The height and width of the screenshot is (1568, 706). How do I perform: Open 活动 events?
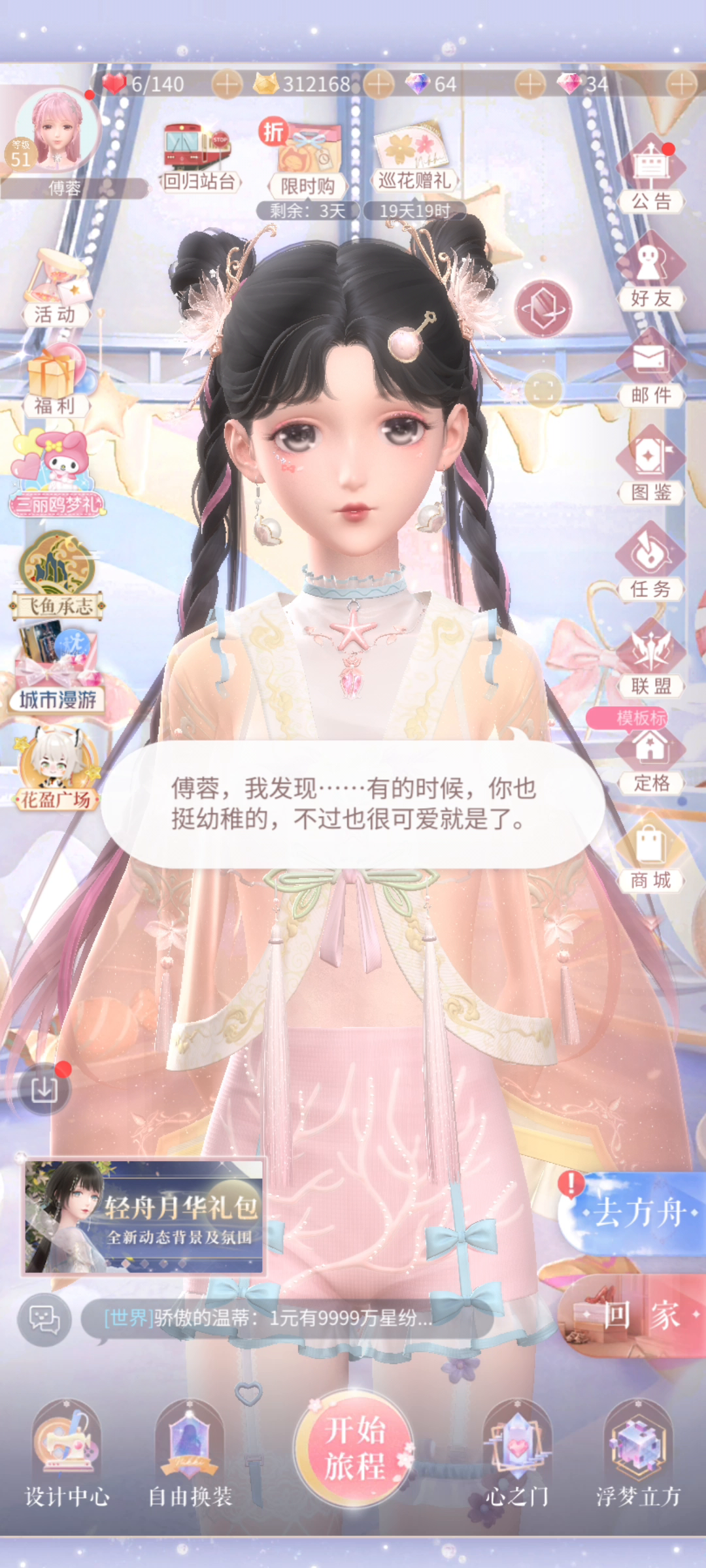[x=55, y=287]
